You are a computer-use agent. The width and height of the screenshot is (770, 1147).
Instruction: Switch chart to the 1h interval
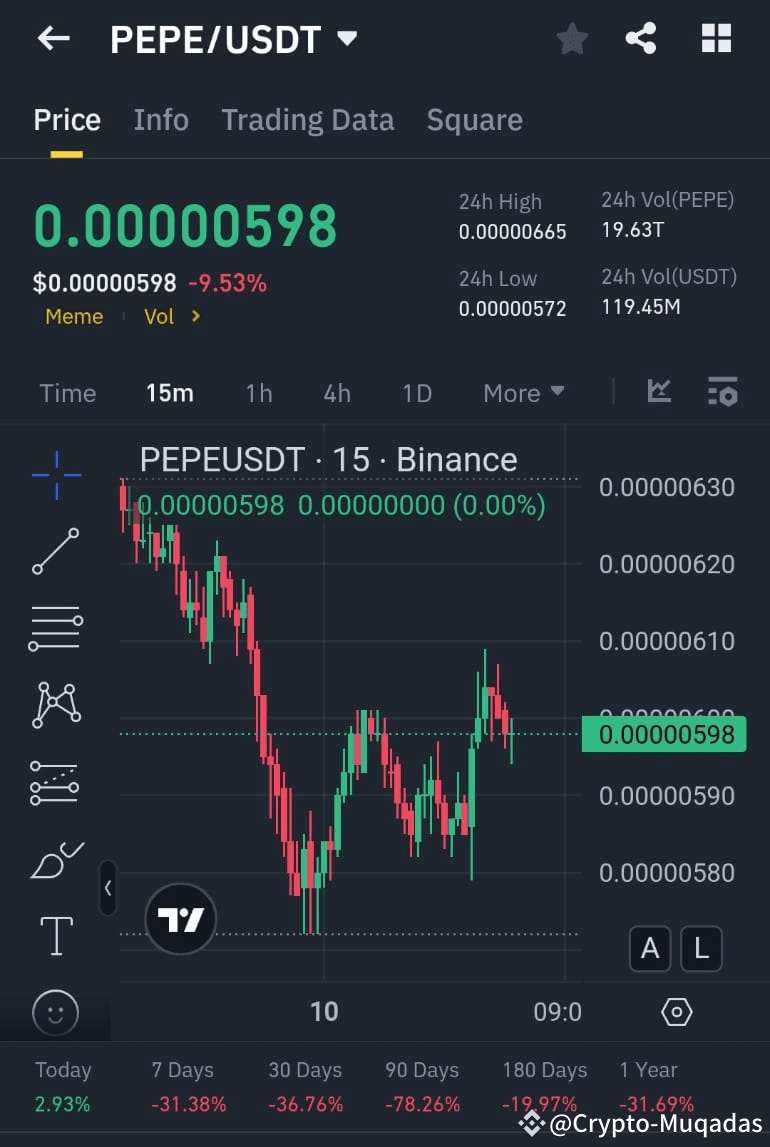[x=259, y=393]
